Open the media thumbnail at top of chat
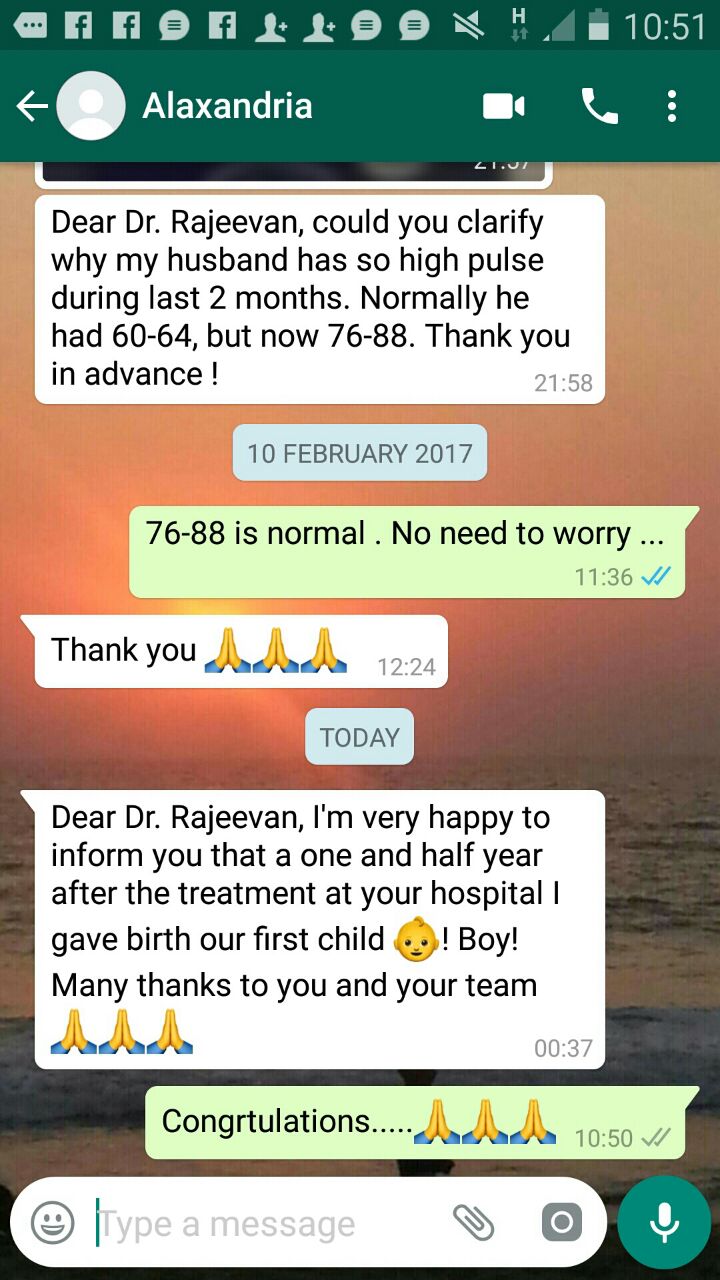 coord(295,172)
